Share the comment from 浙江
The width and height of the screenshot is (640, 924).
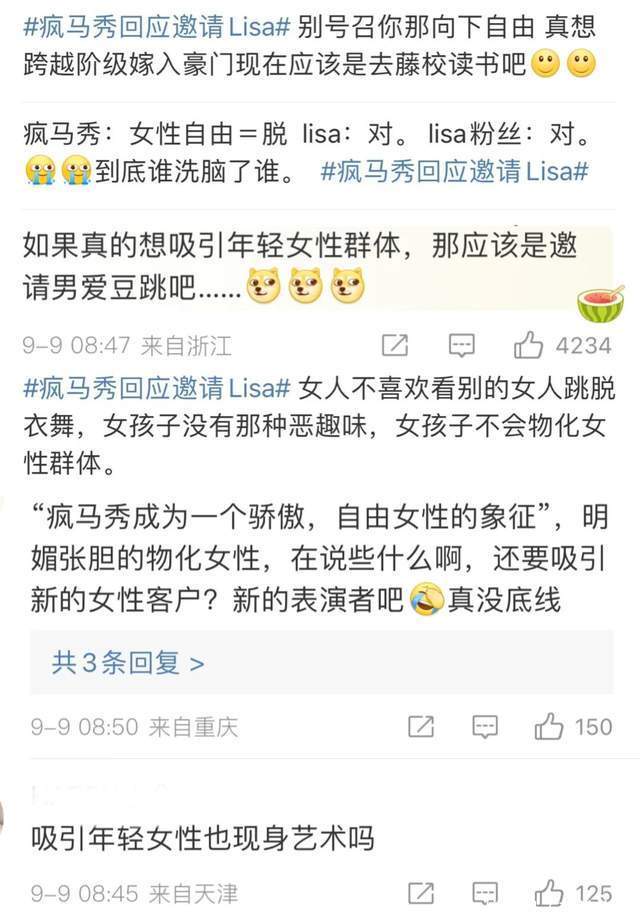pos(395,346)
